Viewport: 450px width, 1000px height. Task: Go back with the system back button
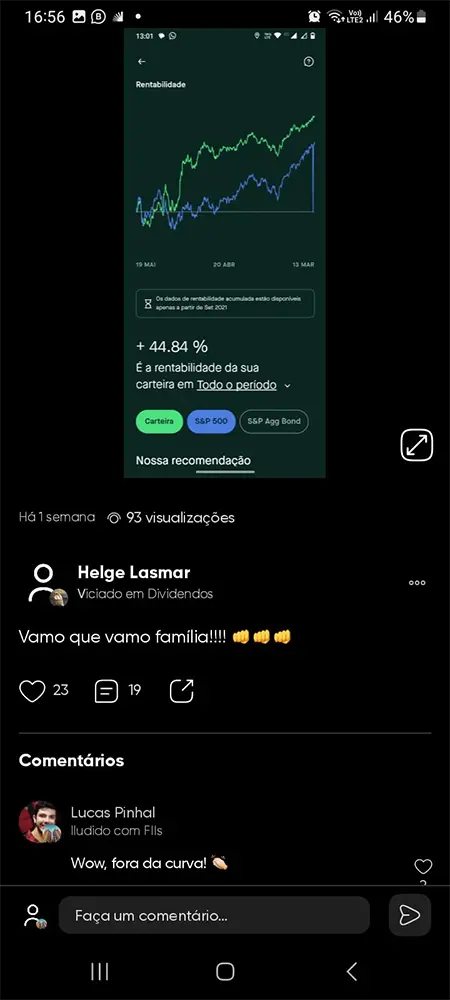click(351, 971)
